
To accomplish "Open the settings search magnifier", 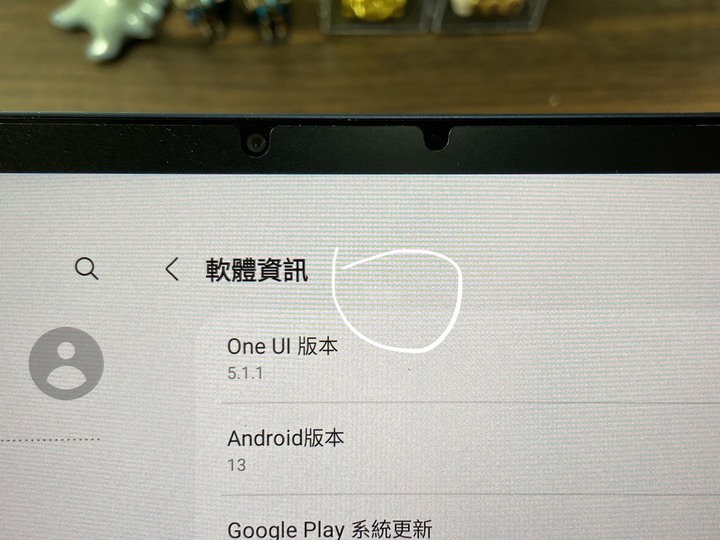I will (87, 268).
